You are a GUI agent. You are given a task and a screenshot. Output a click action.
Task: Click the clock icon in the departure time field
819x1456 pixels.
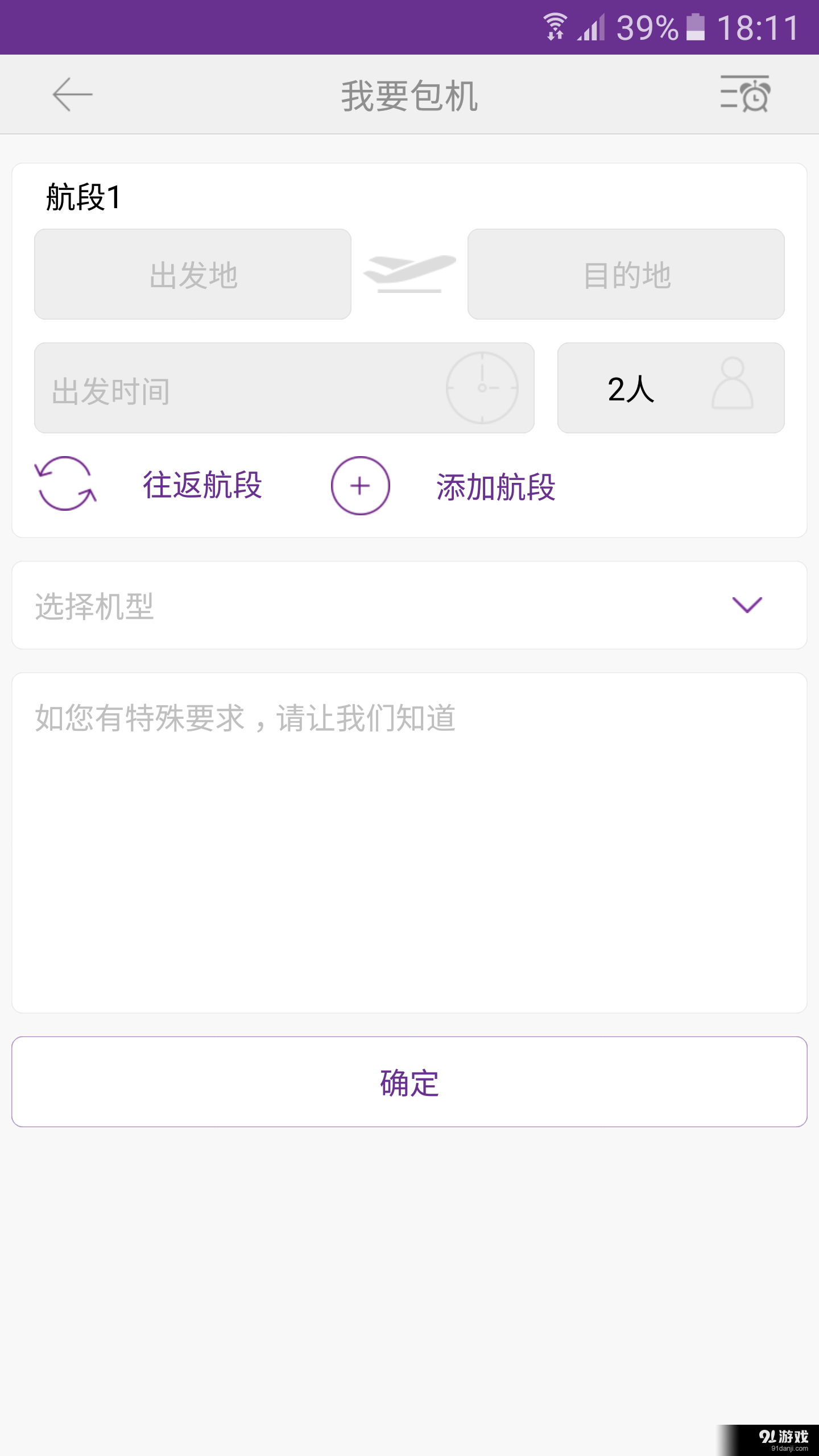click(482, 387)
